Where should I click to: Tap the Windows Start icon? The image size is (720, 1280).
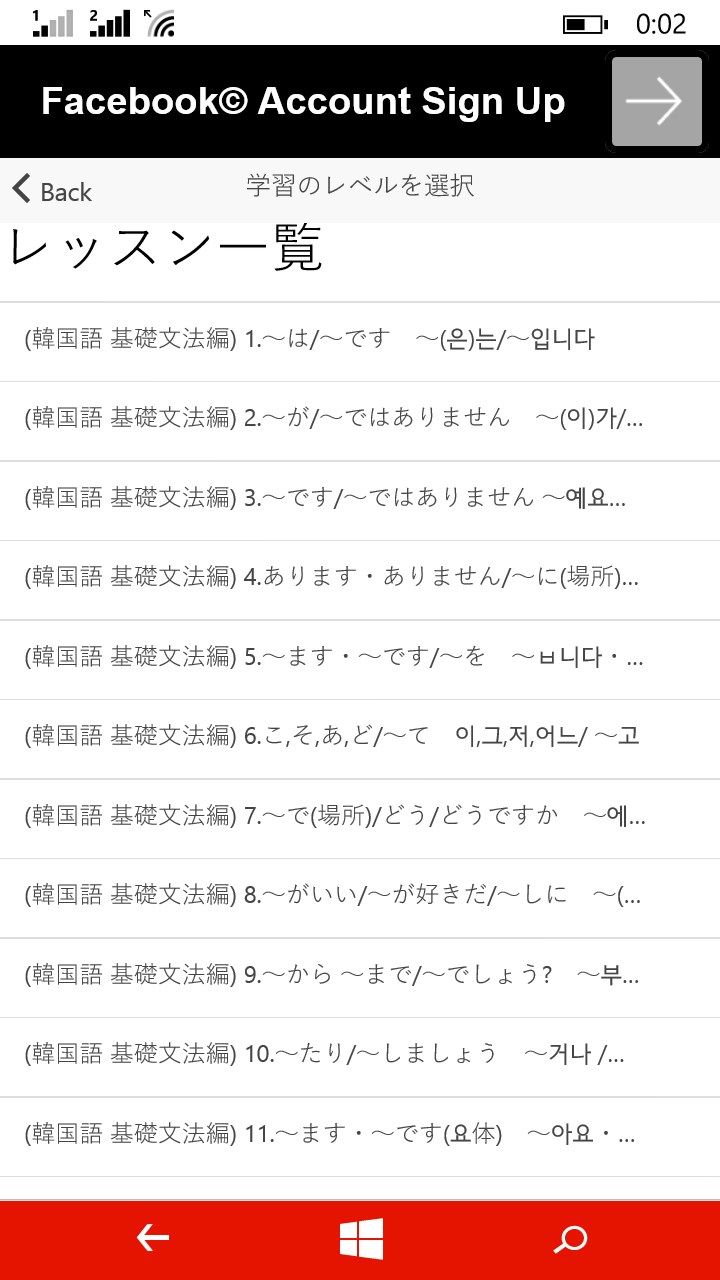pyautogui.click(x=360, y=1238)
